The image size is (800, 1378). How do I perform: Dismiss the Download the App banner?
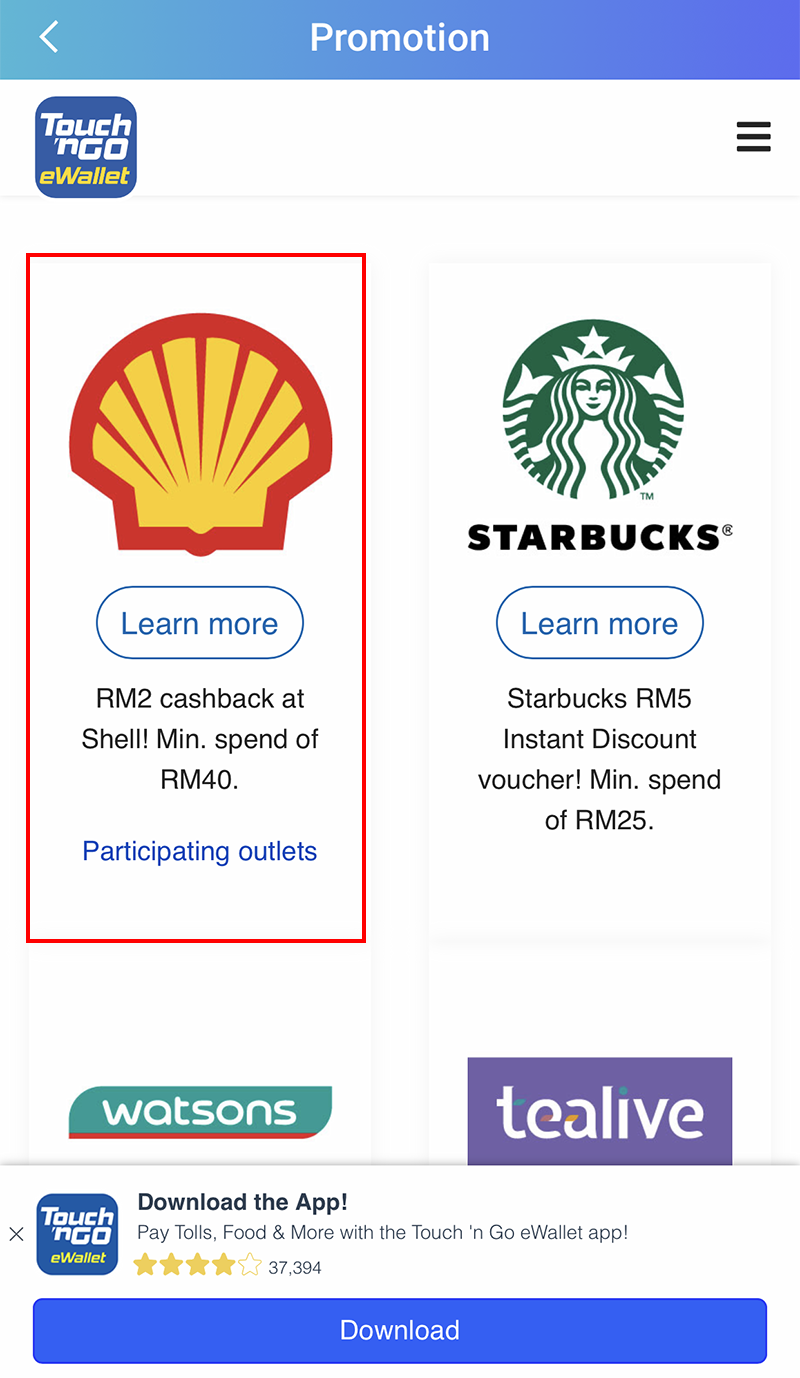16,1235
